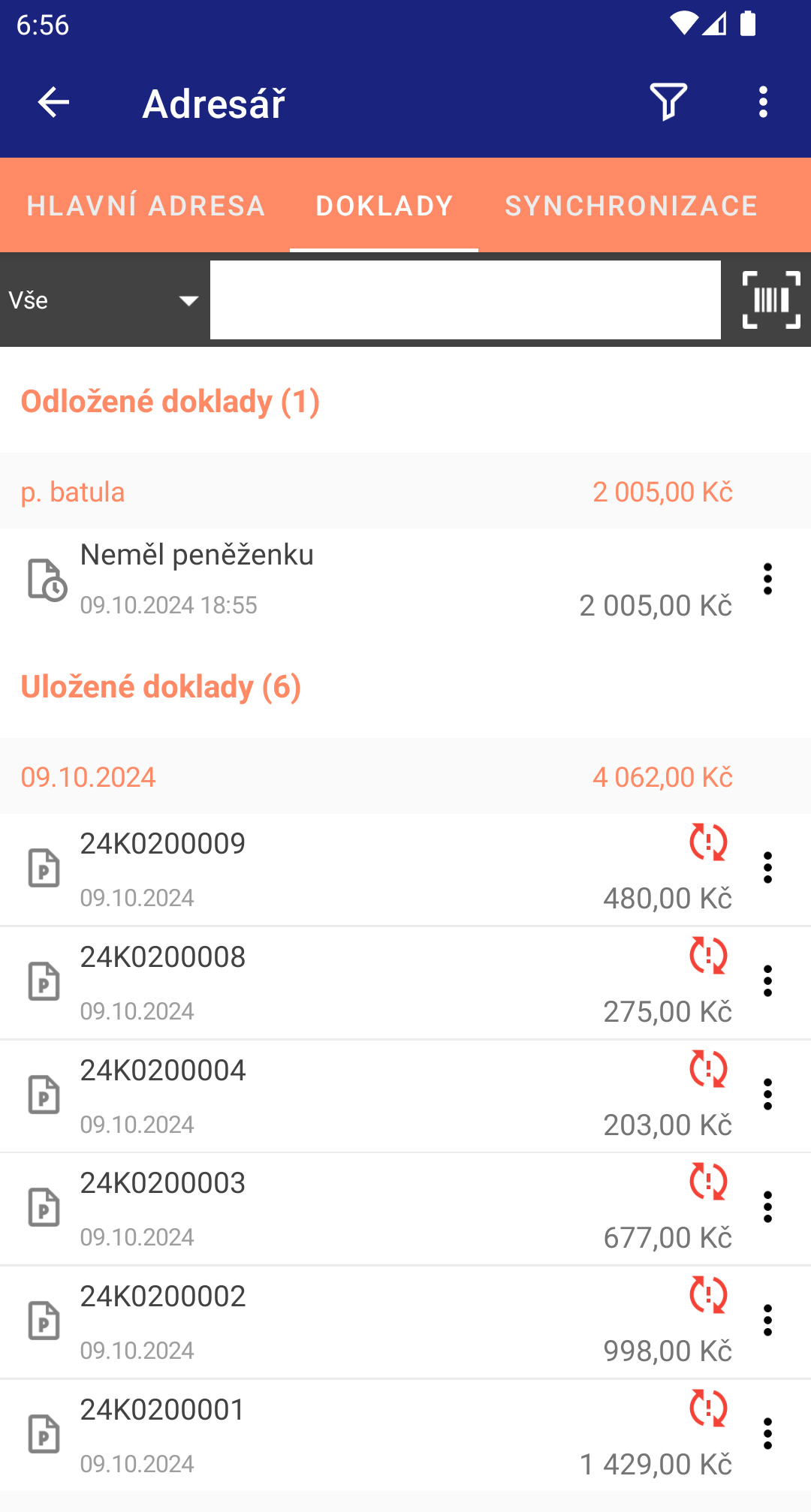Open the filter funnel icon

(x=668, y=102)
